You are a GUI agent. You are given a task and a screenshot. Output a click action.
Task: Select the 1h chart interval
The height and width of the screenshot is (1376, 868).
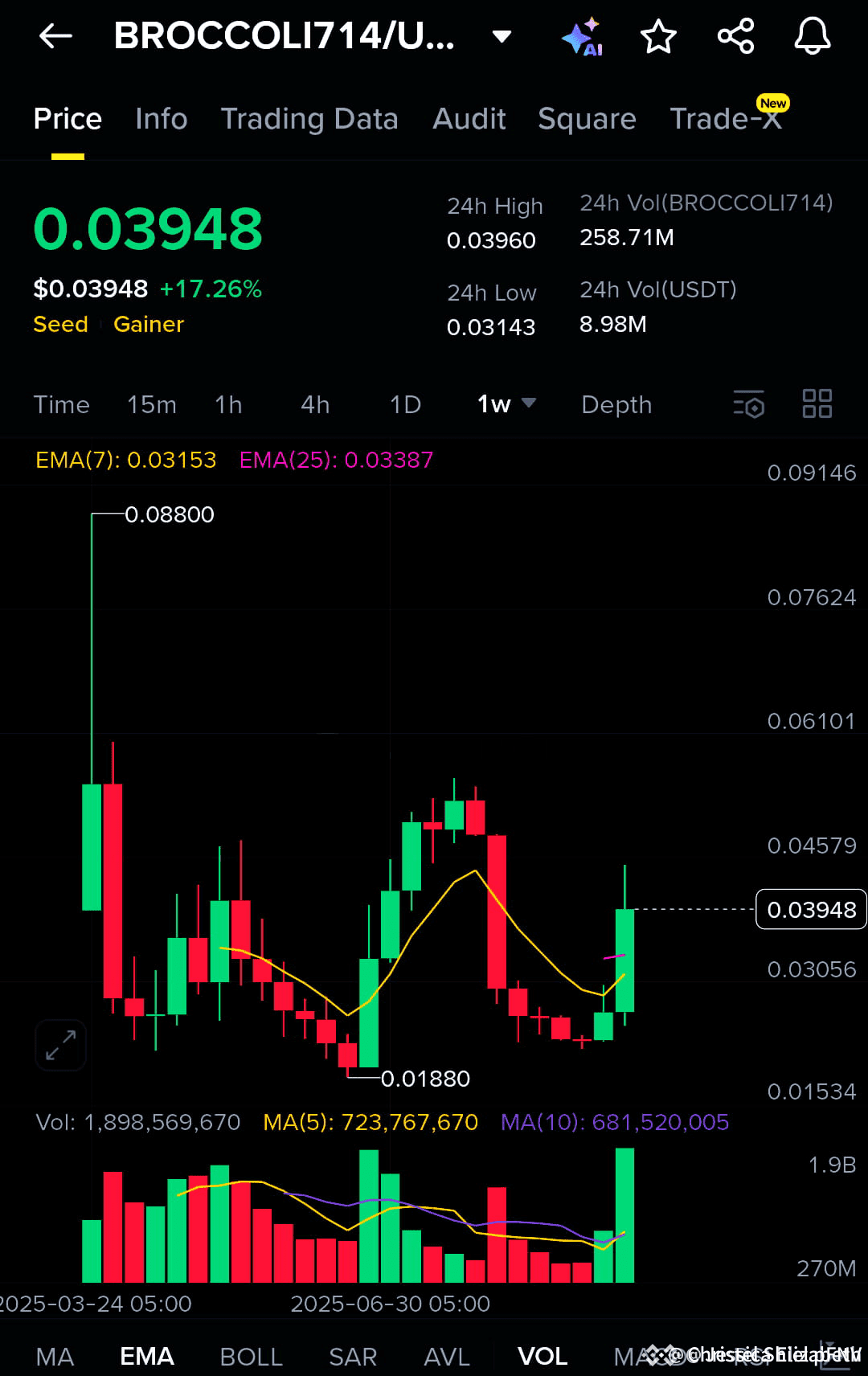pos(228,404)
